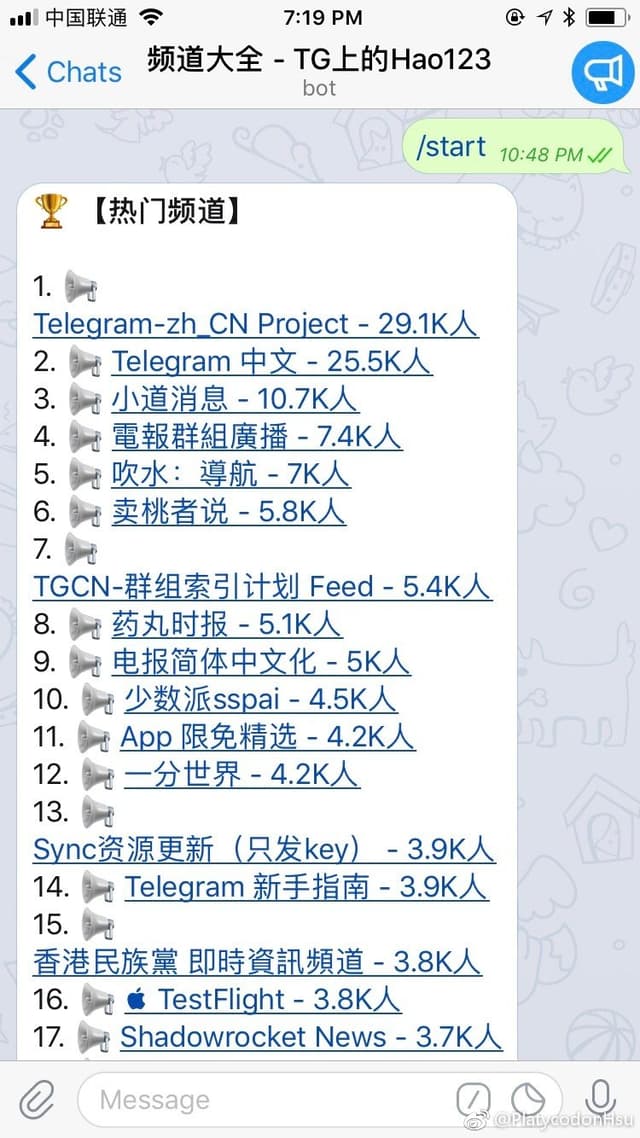
Task: Open 電報群組廣播 channel link
Action: (256, 436)
